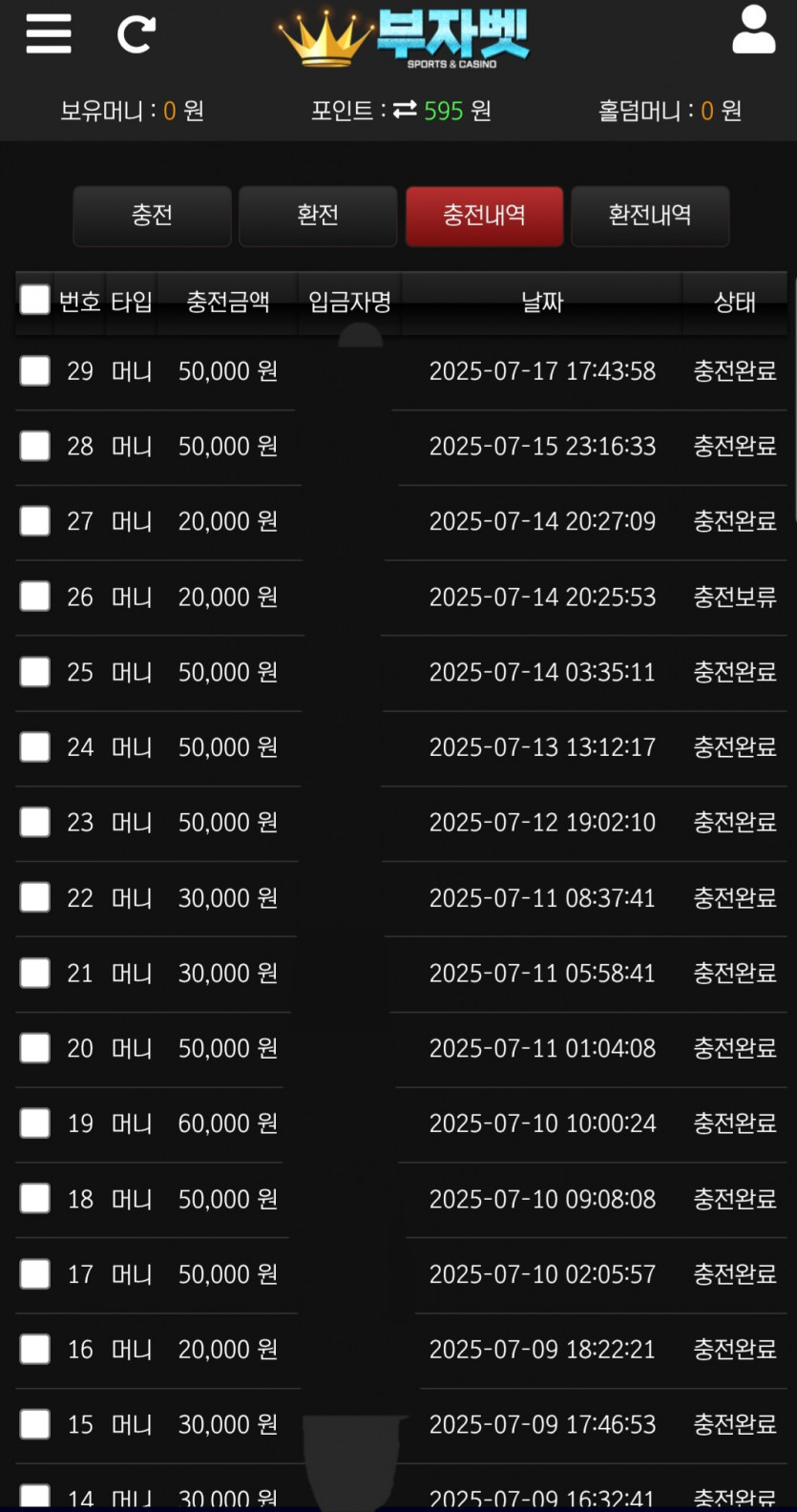Screen dimensions: 797x1512
Task: Open the hamburger menu
Action: [49, 34]
